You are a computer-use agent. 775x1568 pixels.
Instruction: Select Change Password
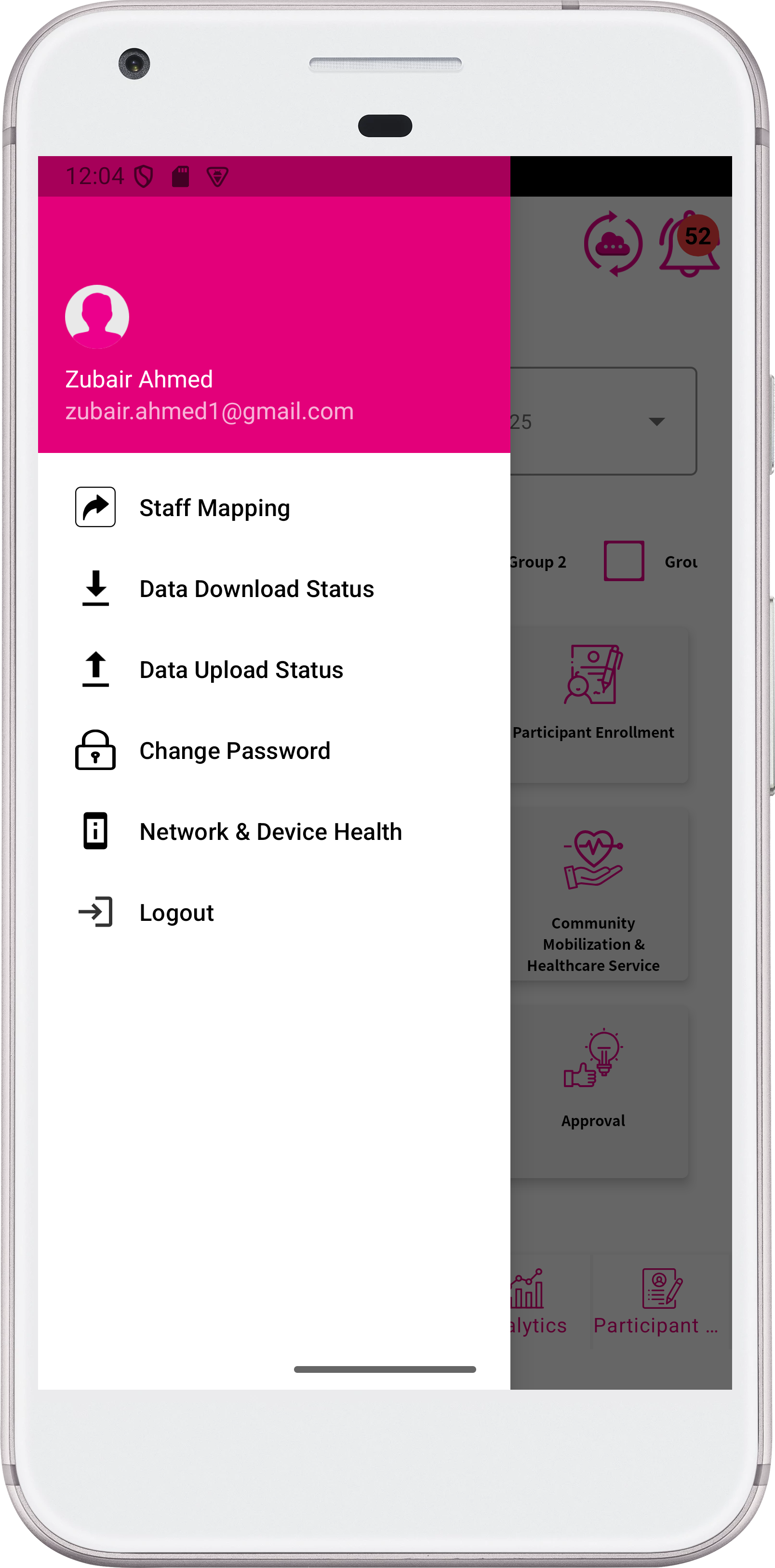click(274, 751)
